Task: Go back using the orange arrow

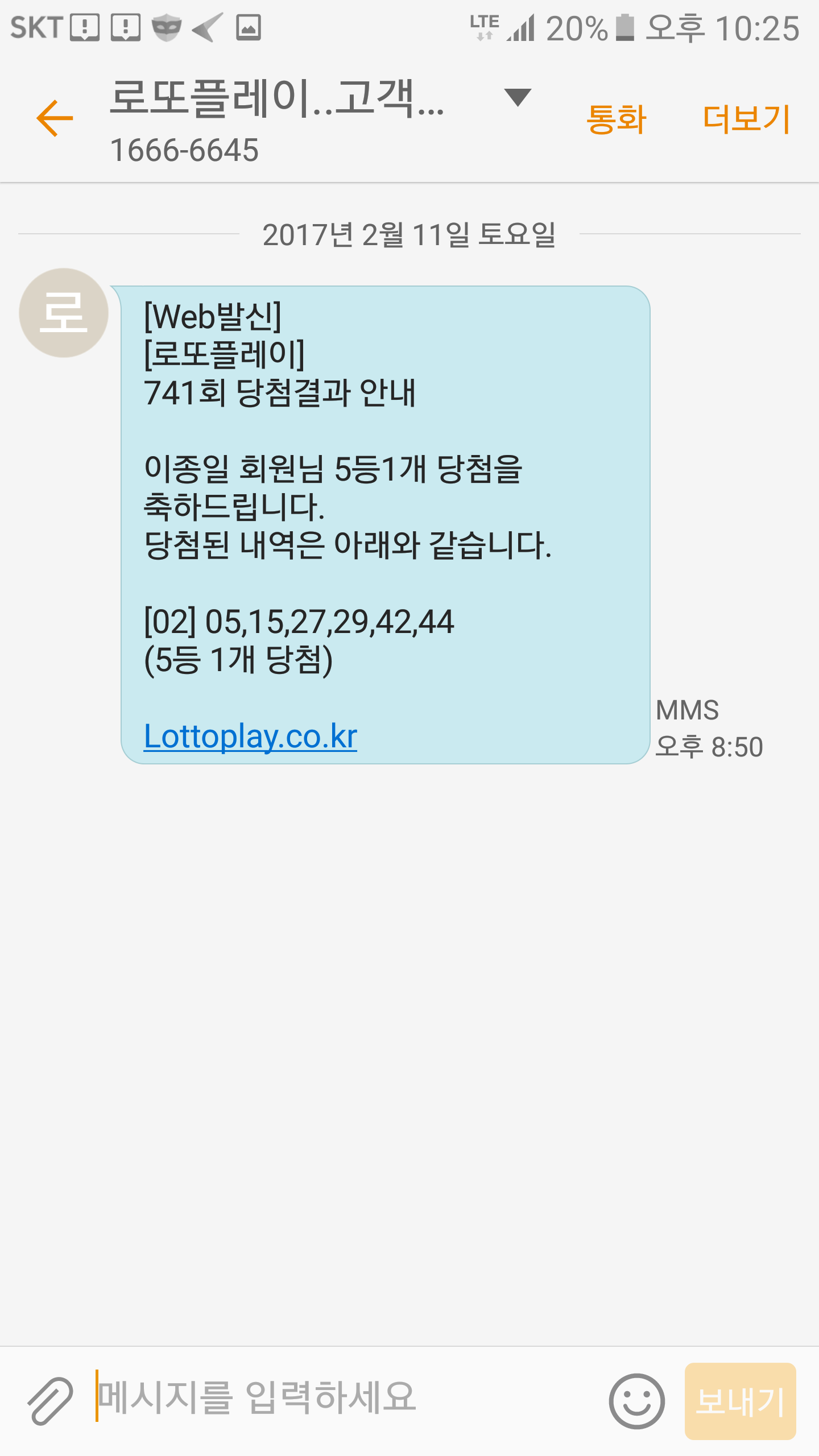Action: coord(55,118)
